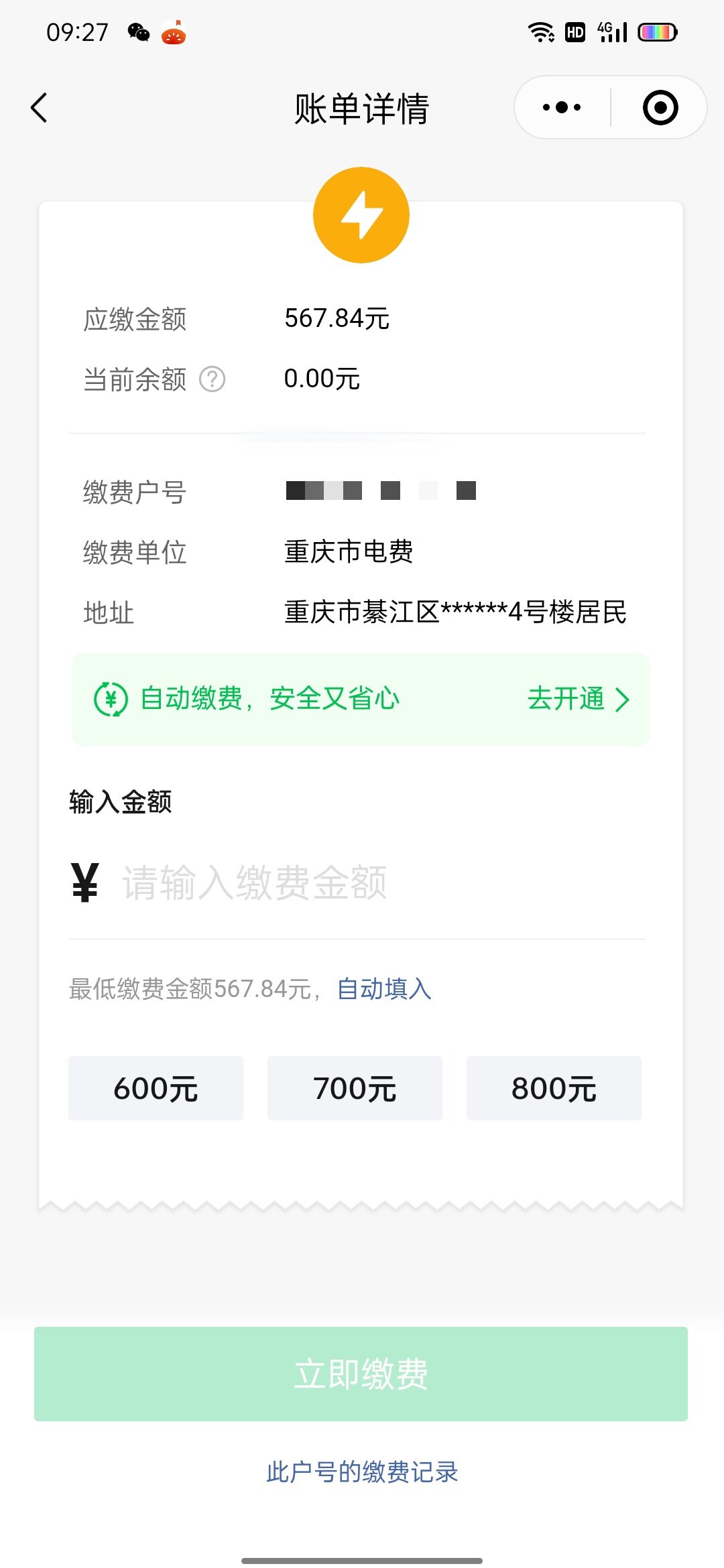Screen dimensions: 724x1568
Task: Close the mini program with circle icon
Action: (x=660, y=107)
